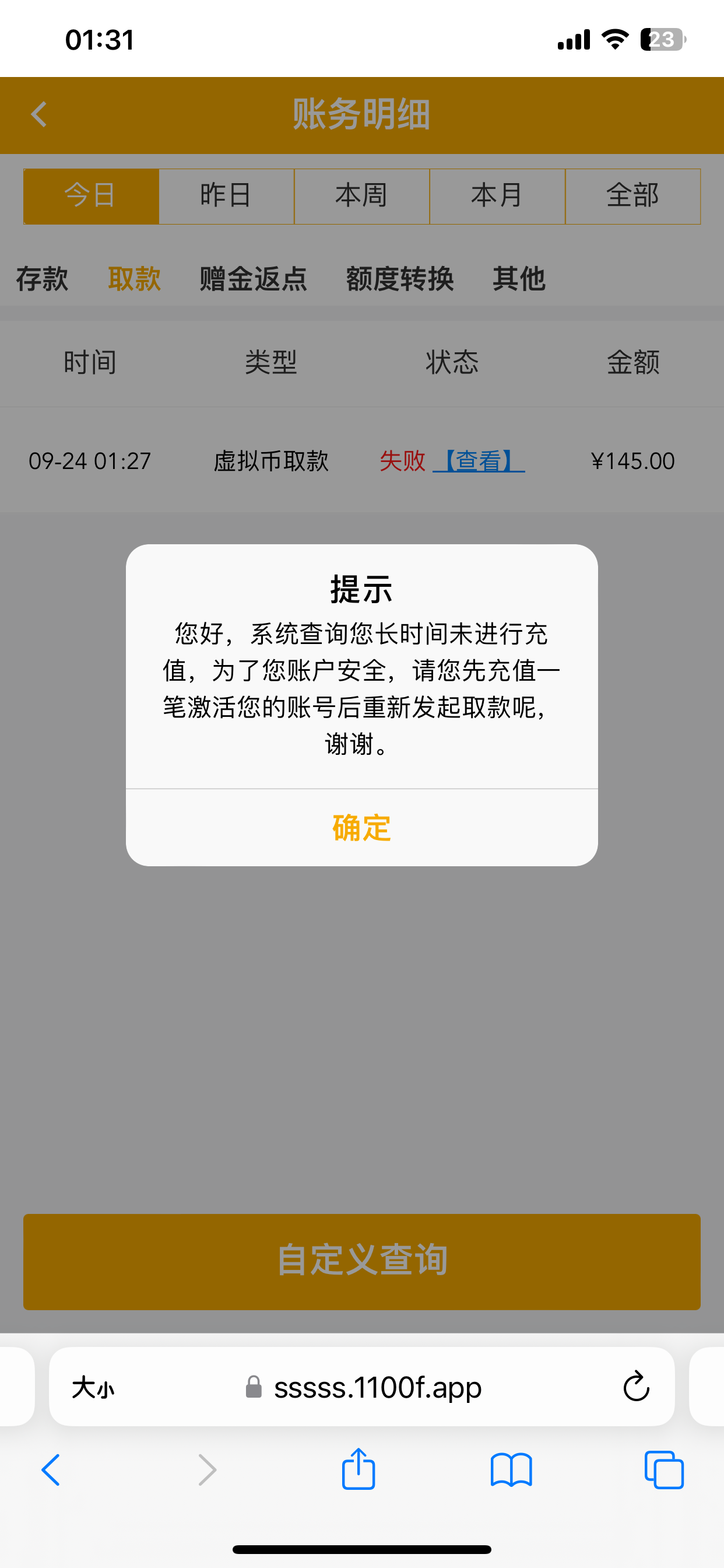Open Safari bookmarks
Image resolution: width=724 pixels, height=1568 pixels.
(x=511, y=1470)
